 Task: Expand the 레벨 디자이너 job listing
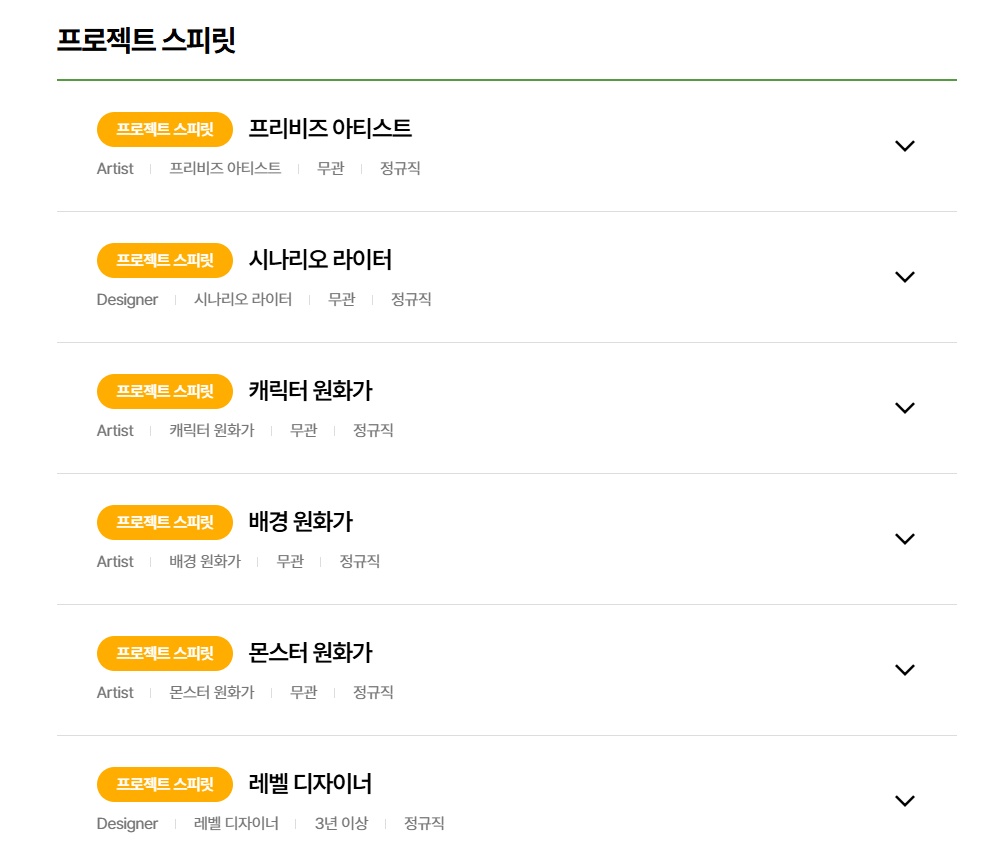pos(904,801)
